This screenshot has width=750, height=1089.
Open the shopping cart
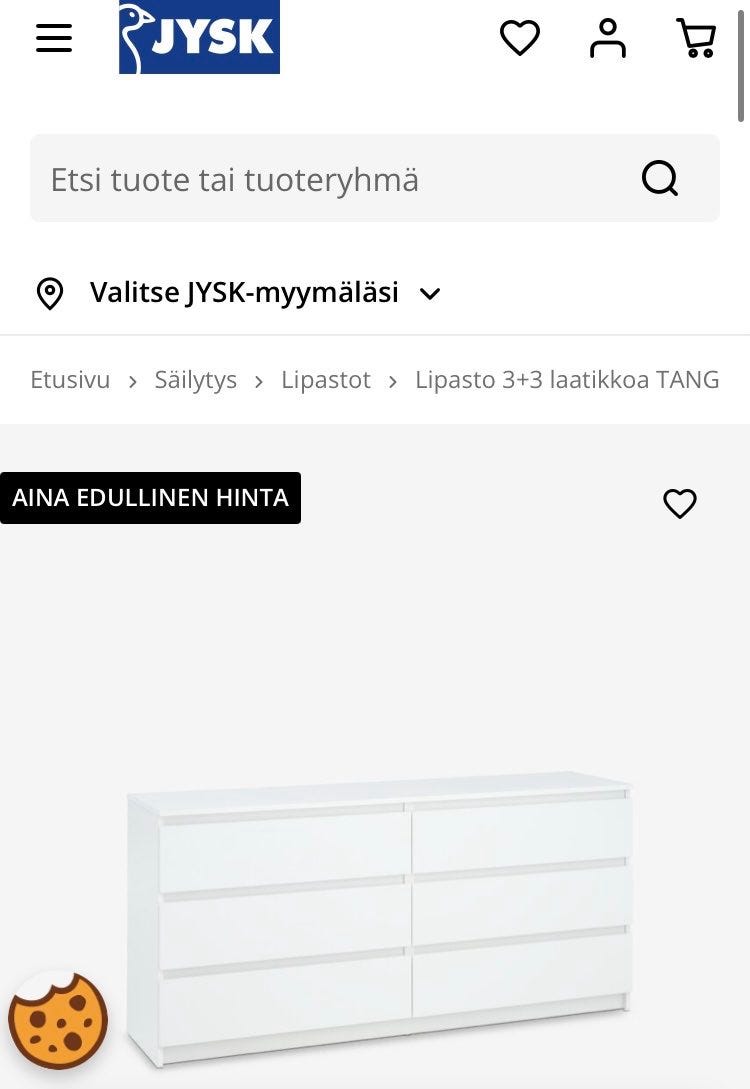pos(695,38)
